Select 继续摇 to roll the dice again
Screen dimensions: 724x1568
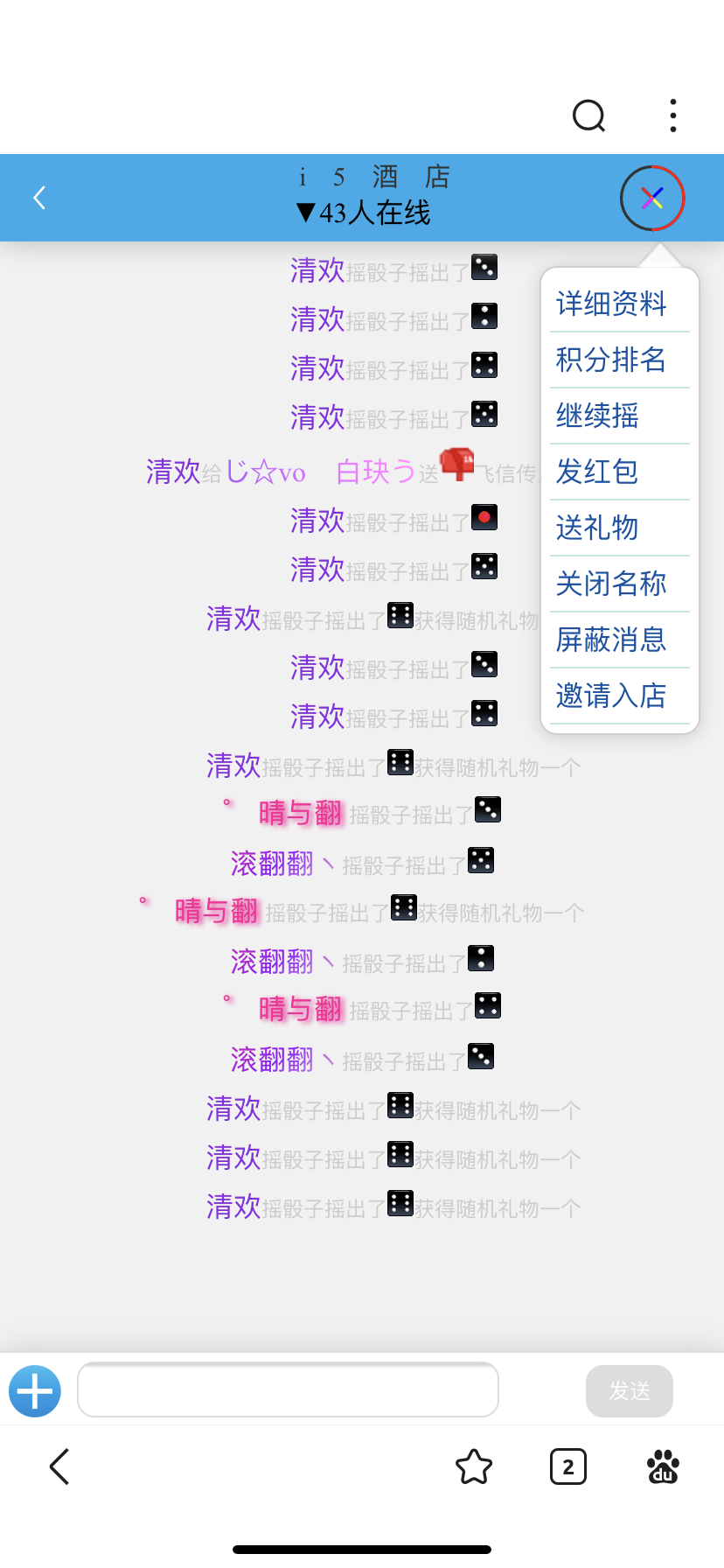pyautogui.click(x=598, y=416)
